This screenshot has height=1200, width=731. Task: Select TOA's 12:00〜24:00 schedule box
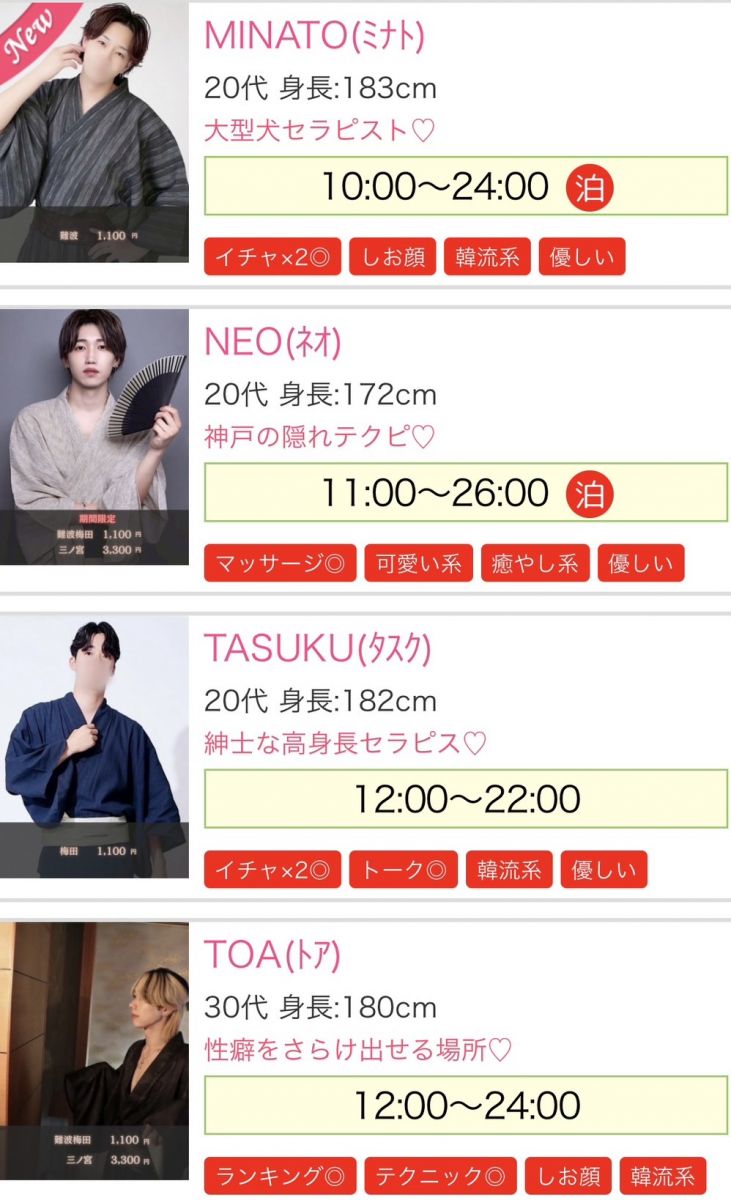pyautogui.click(x=466, y=1105)
